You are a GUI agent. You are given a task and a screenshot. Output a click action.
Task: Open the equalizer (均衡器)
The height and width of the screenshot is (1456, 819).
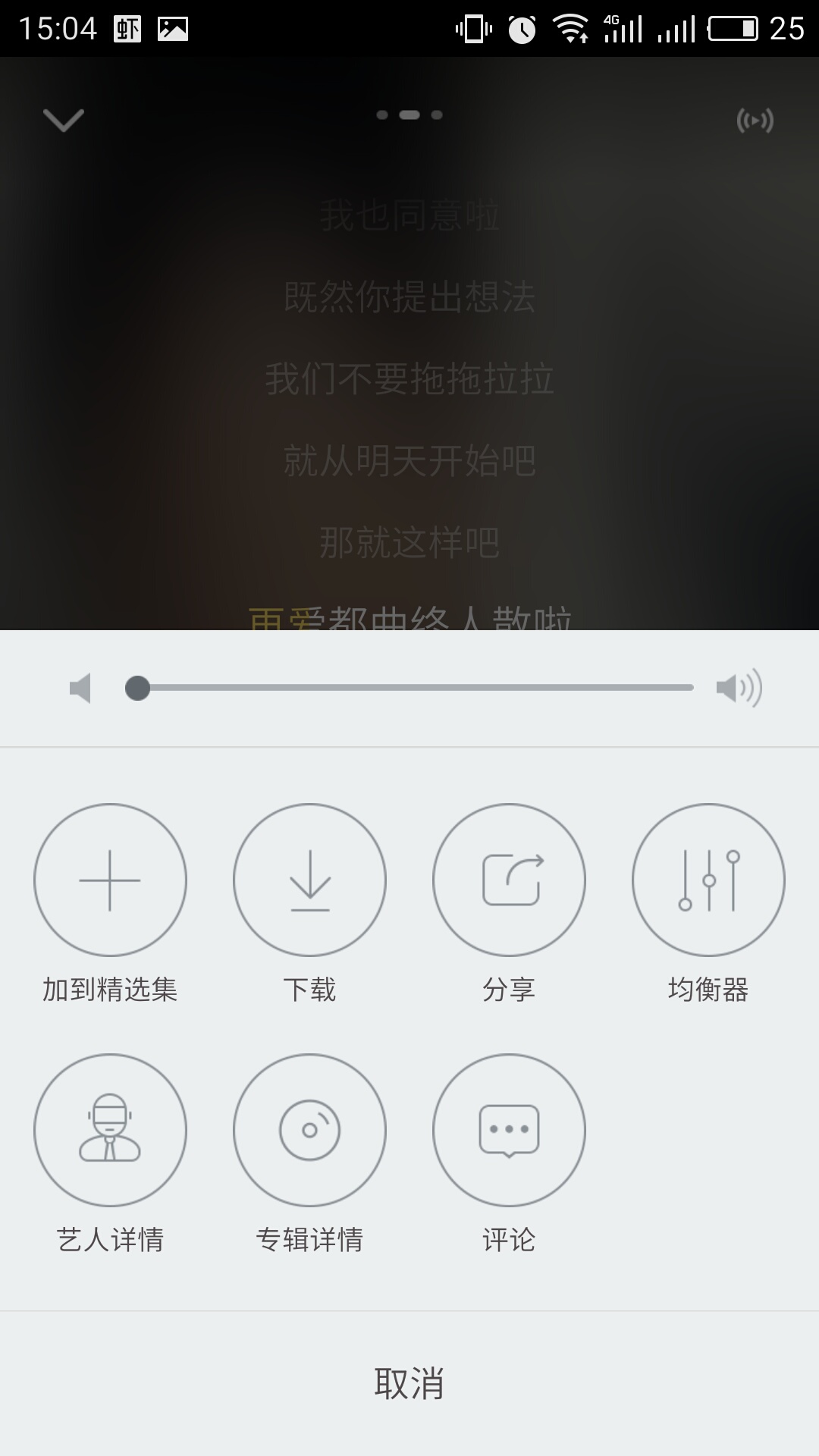point(708,880)
